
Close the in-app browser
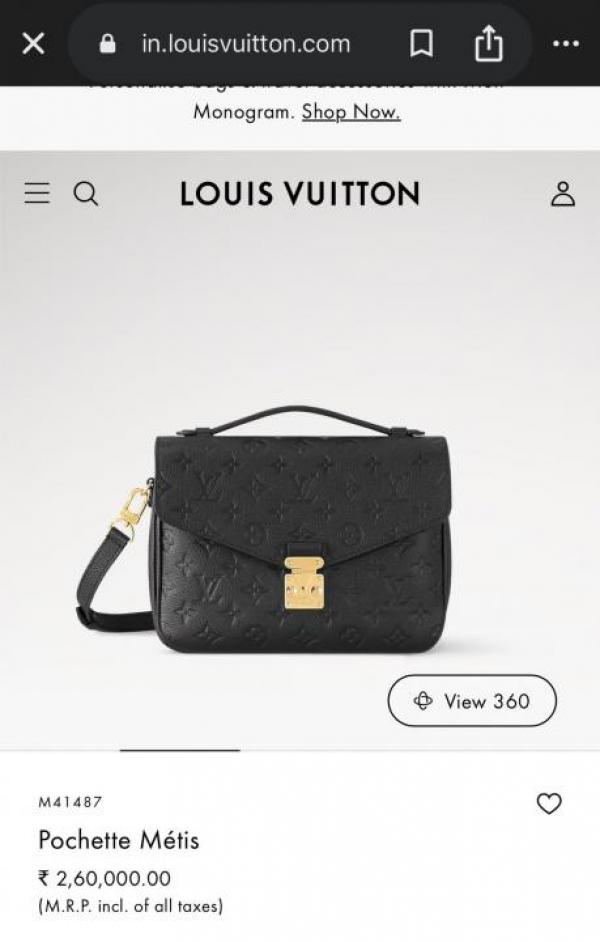pyautogui.click(x=33, y=44)
